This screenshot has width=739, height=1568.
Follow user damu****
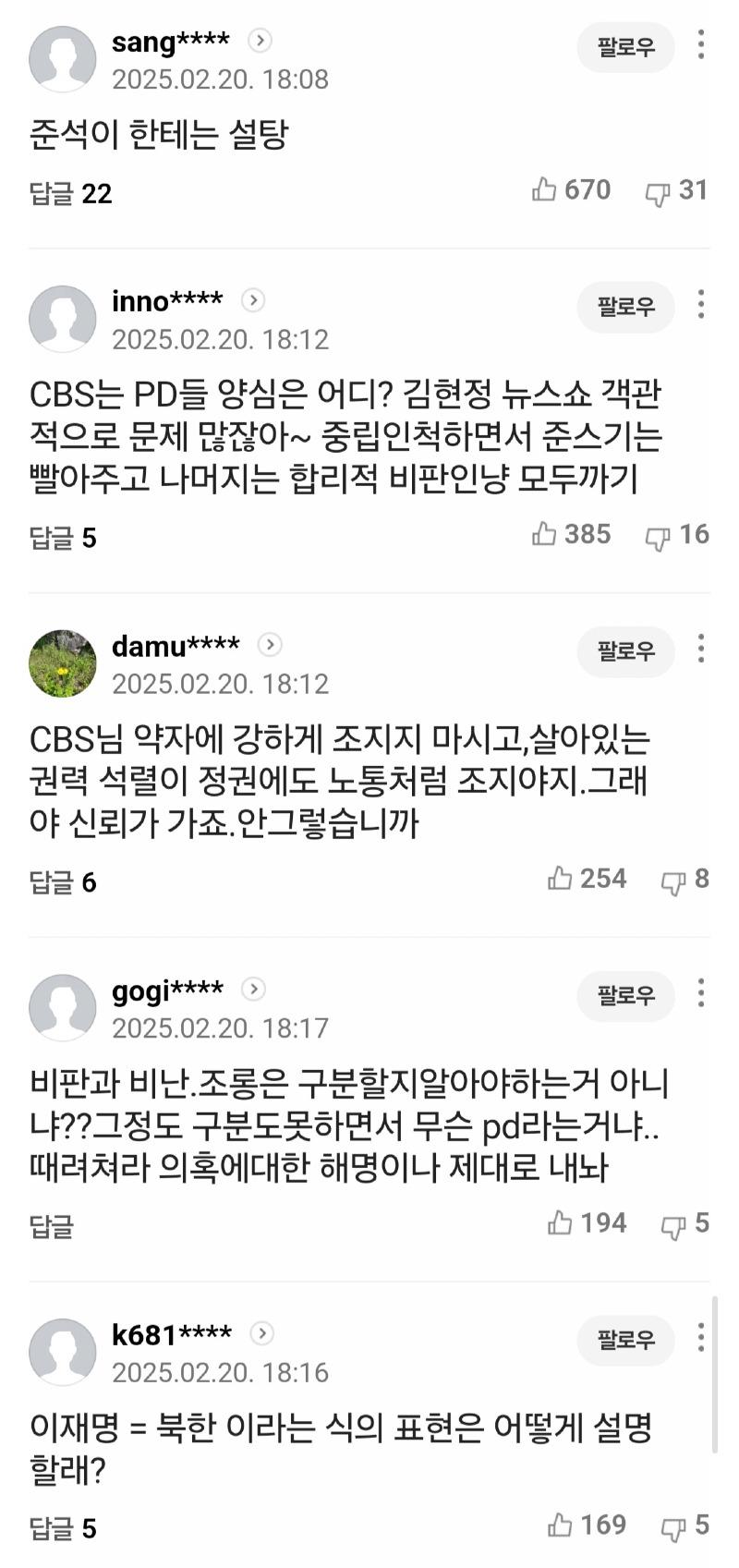pyautogui.click(x=625, y=651)
